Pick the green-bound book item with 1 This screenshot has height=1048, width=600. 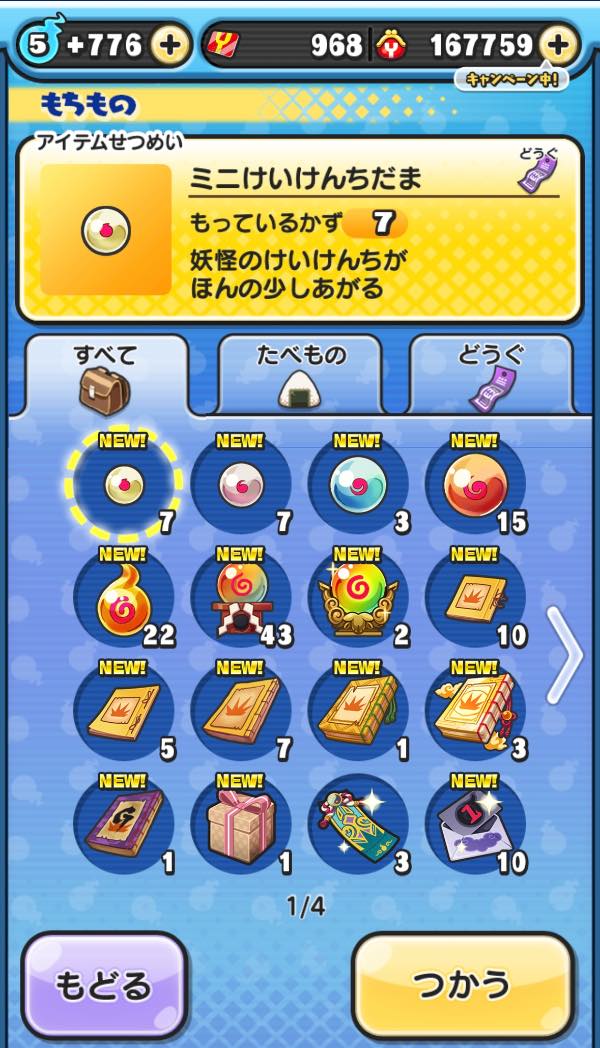point(357,710)
